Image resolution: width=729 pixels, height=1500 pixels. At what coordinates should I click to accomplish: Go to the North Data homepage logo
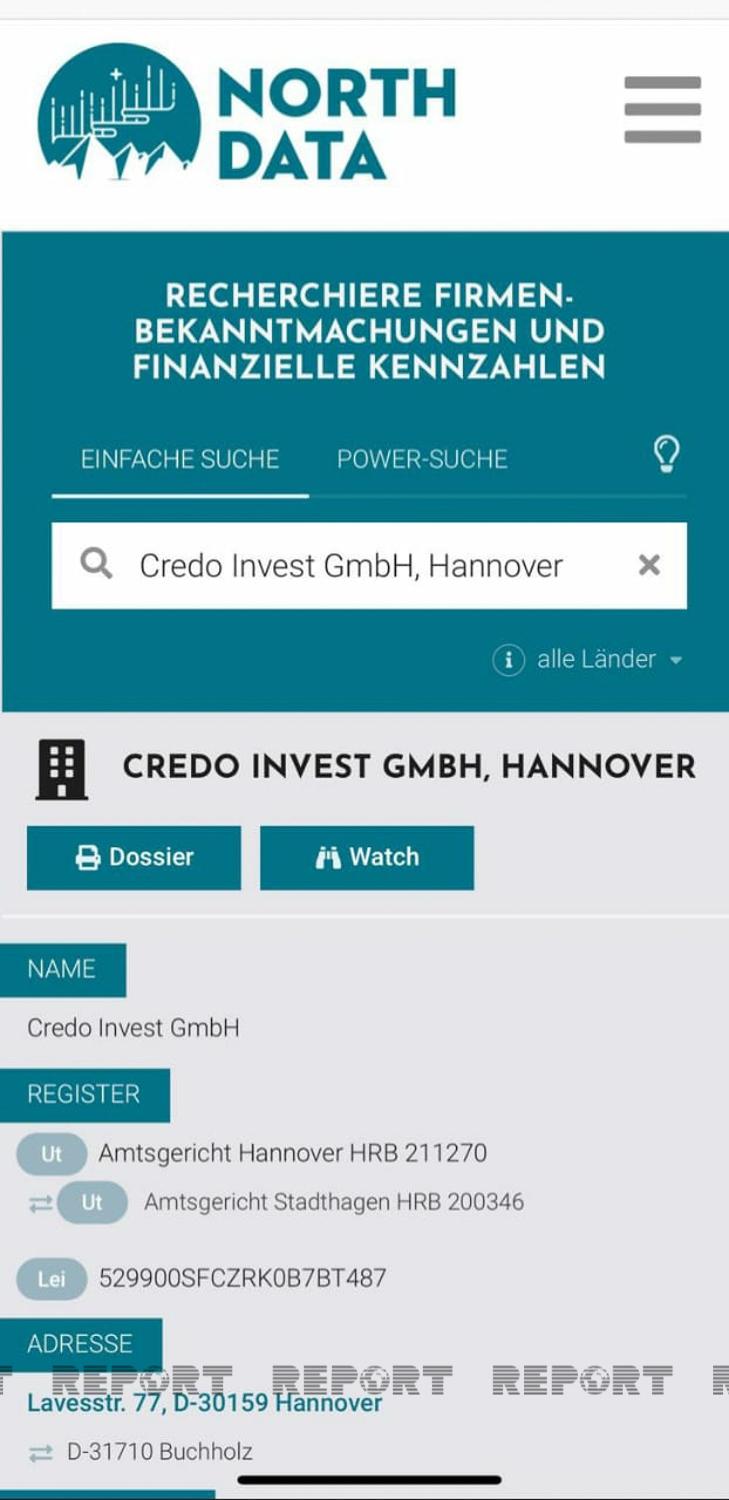(247, 111)
